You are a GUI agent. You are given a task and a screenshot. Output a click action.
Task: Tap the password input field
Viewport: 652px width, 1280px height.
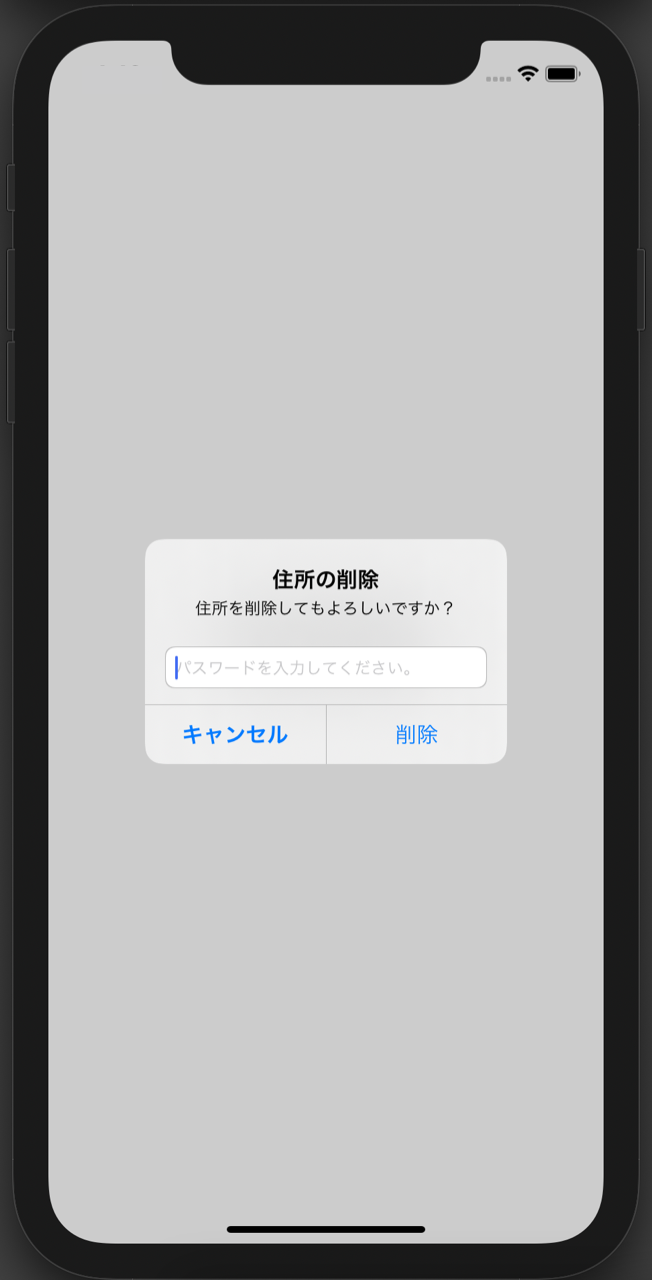click(x=326, y=667)
